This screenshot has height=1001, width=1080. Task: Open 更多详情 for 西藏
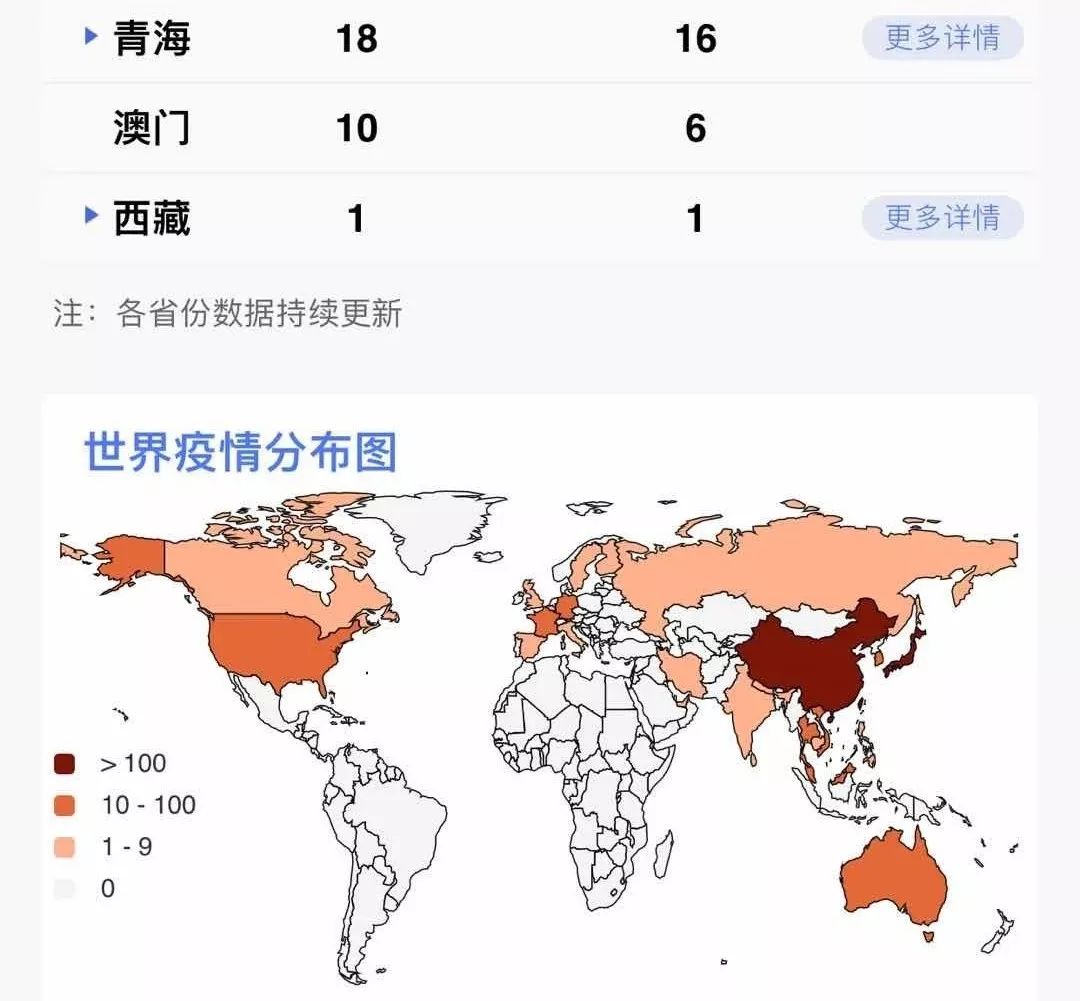942,217
